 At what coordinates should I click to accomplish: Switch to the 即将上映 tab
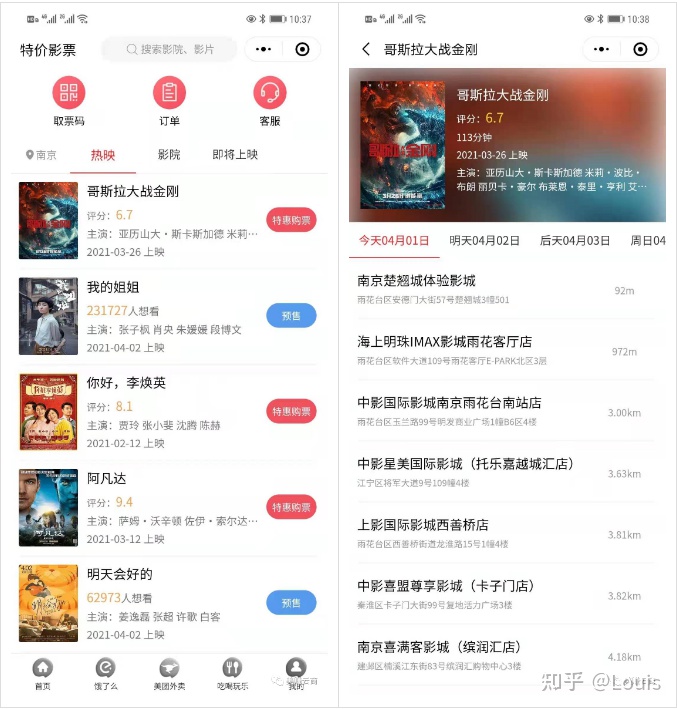[x=235, y=155]
